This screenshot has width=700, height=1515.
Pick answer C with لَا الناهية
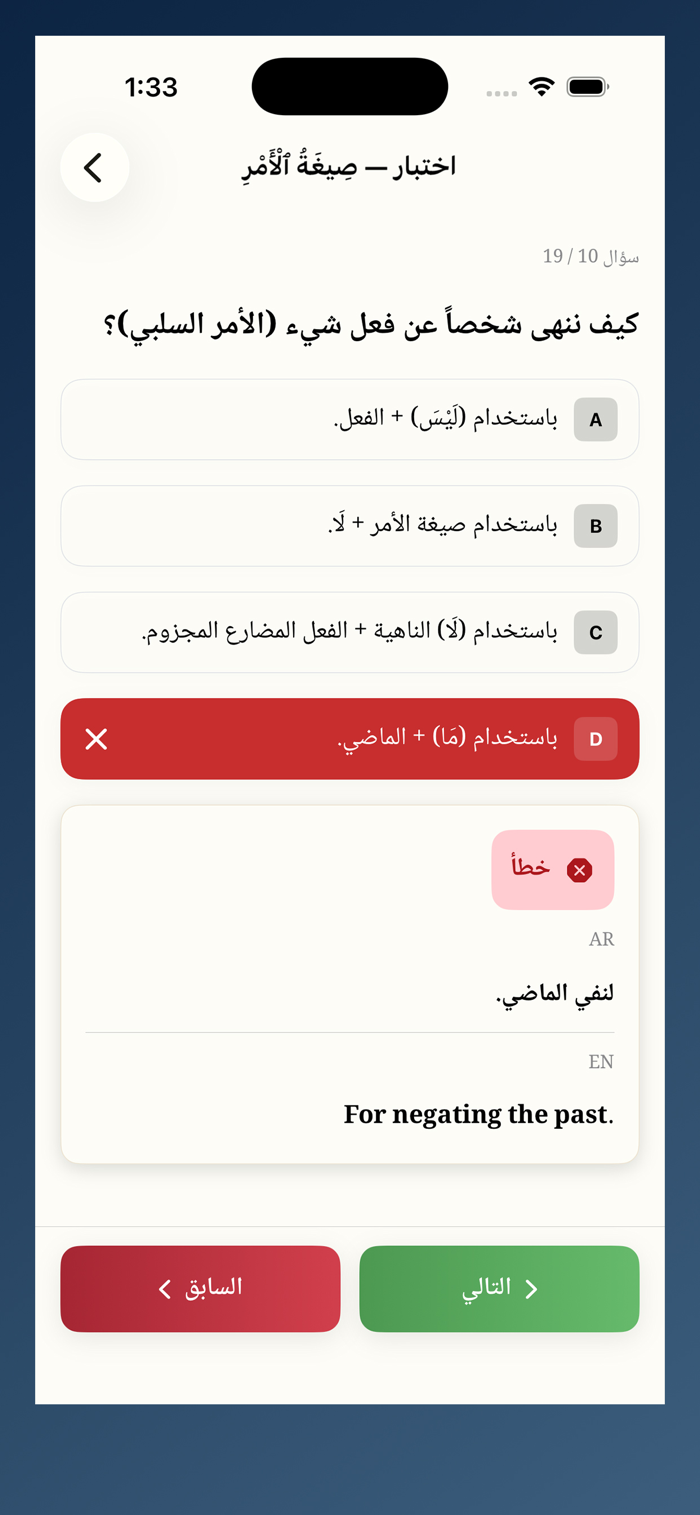(350, 632)
